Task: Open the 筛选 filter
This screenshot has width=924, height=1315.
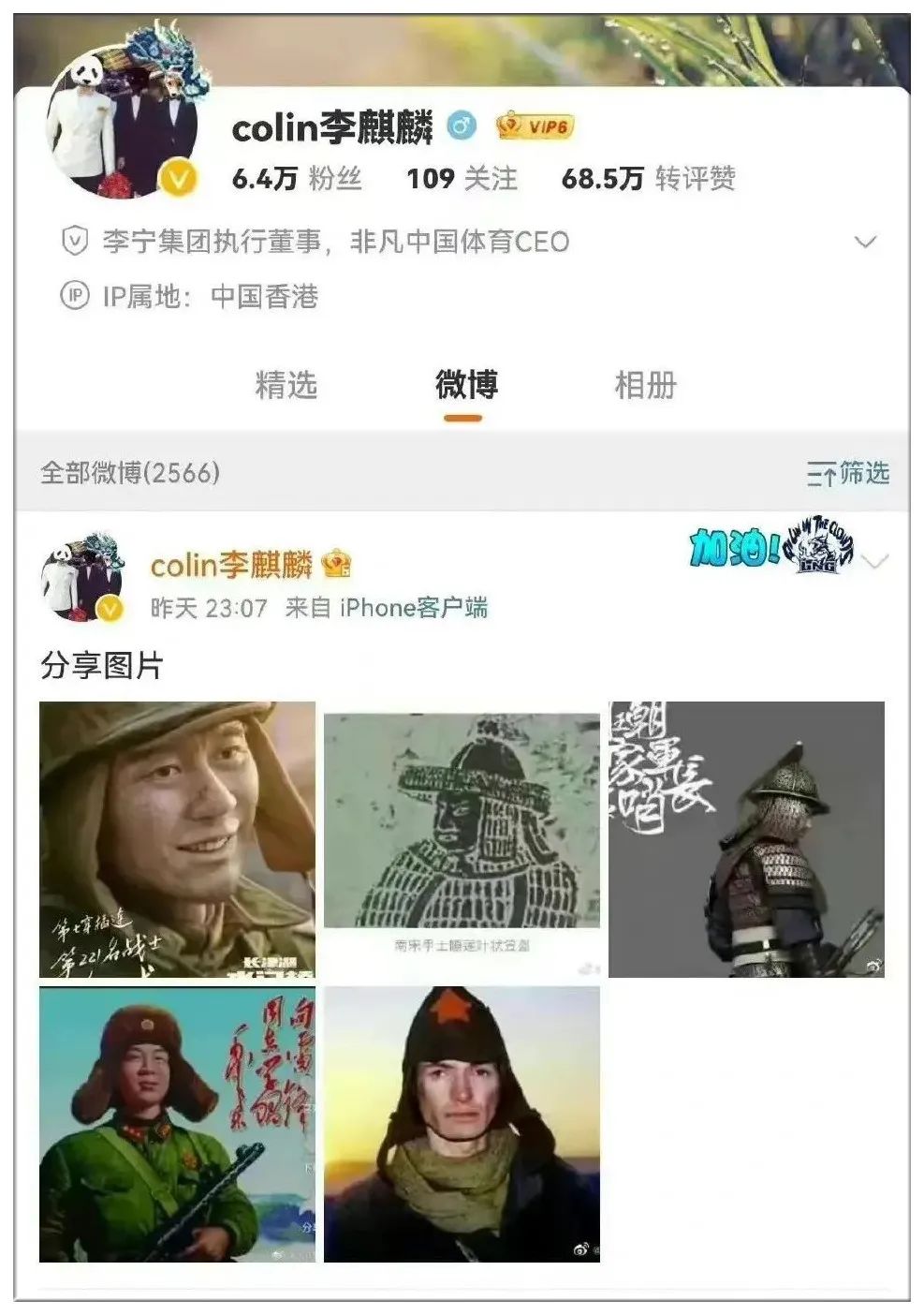Action: tap(848, 474)
